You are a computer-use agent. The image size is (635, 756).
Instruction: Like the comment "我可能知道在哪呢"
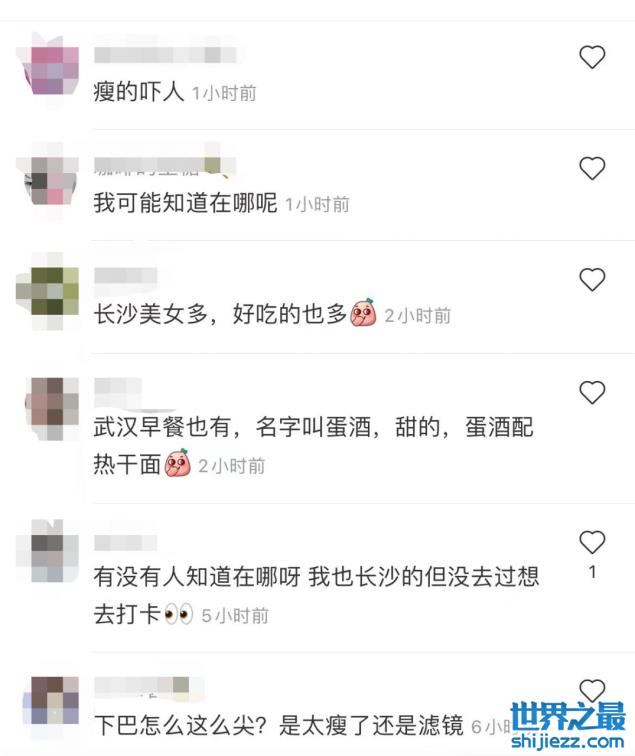[x=593, y=168]
